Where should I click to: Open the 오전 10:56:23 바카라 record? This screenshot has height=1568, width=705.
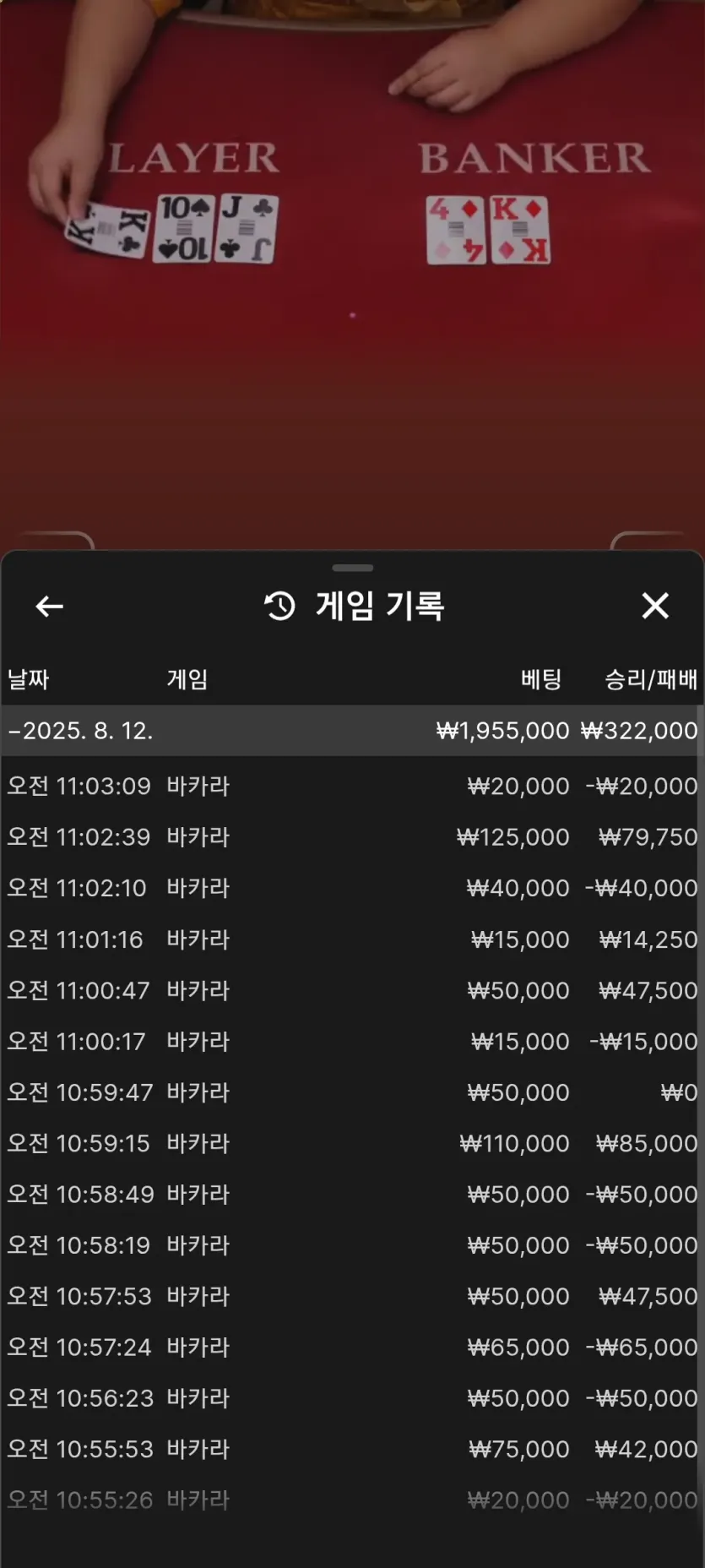click(352, 1398)
